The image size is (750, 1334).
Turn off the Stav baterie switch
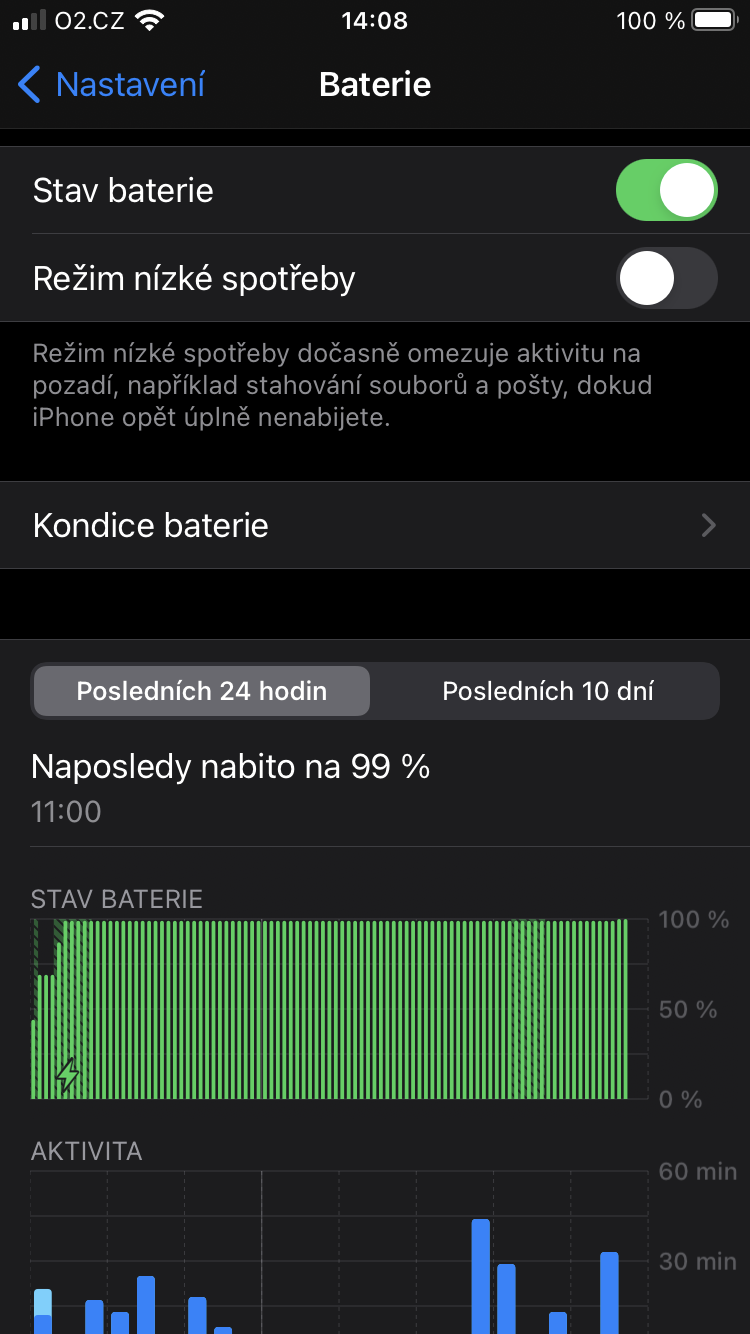point(666,190)
